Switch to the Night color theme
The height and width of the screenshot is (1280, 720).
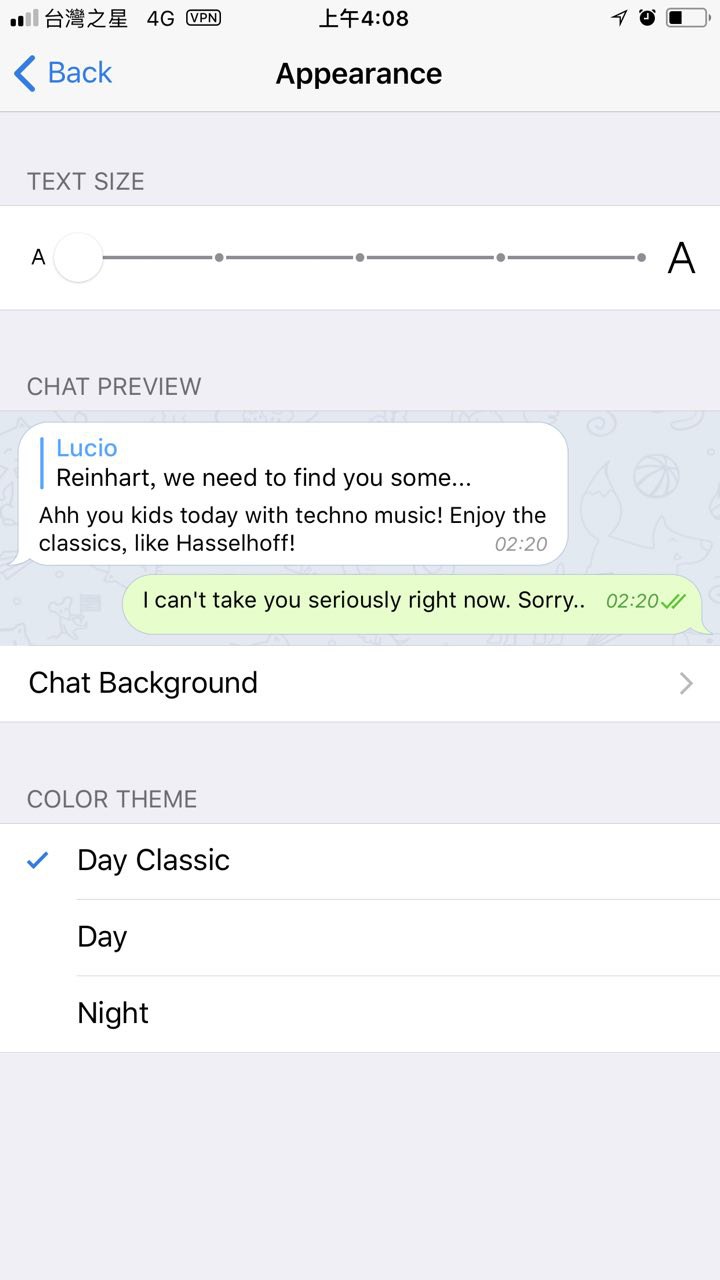click(360, 1013)
